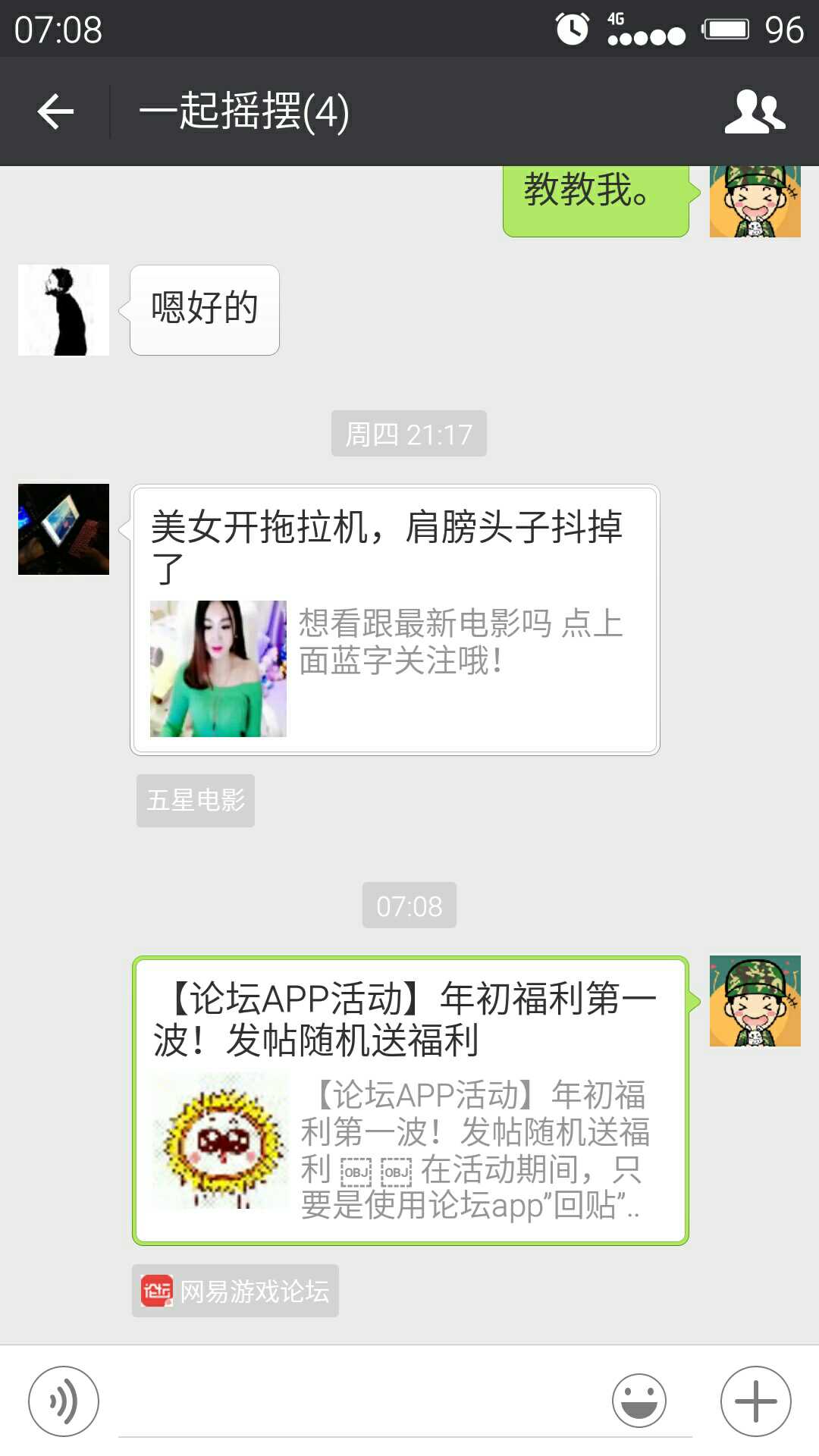Open the emoji picker
This screenshot has width=819, height=1456.
[x=639, y=1401]
